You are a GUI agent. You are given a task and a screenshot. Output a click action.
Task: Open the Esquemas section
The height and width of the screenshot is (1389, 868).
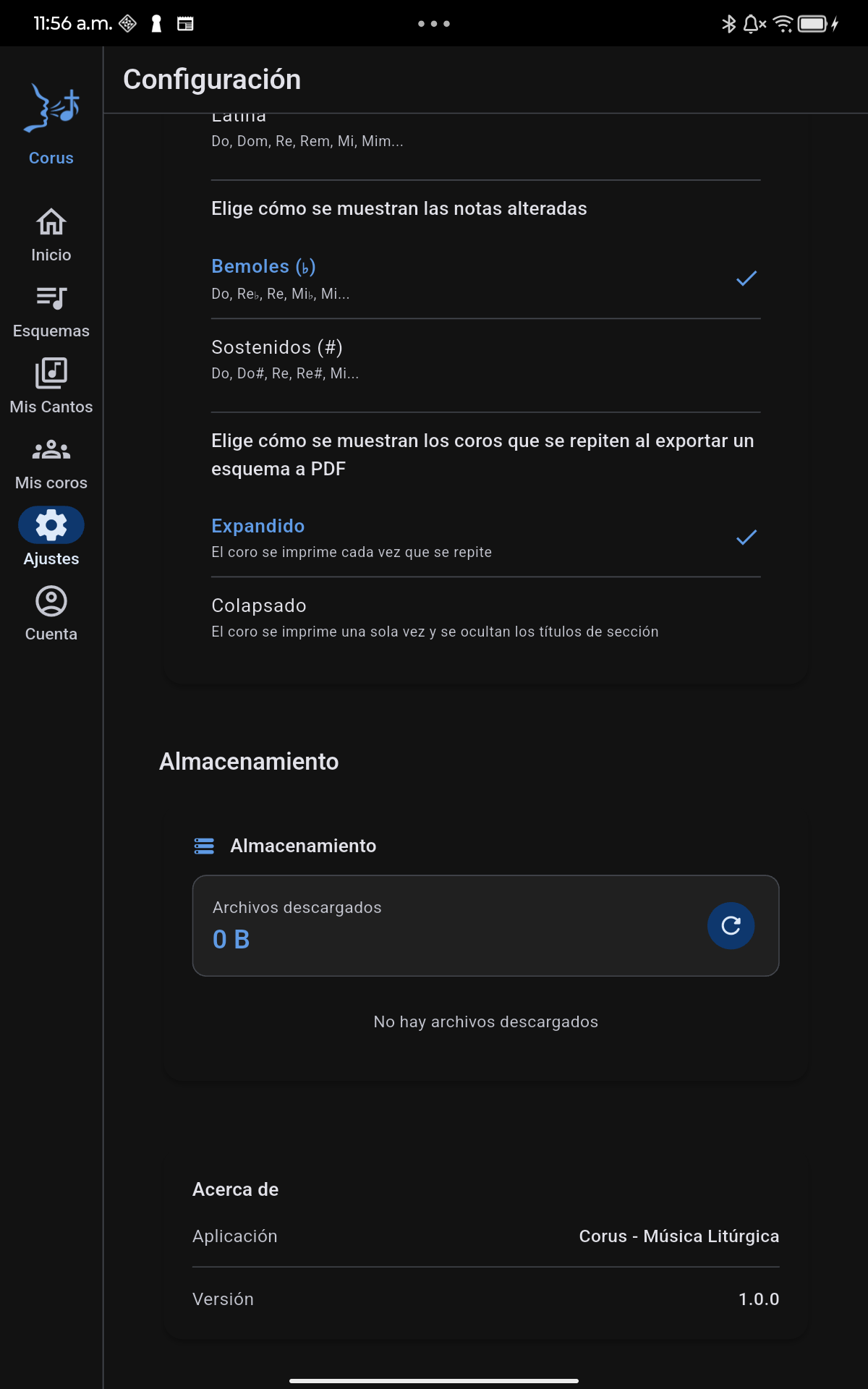pos(51,311)
